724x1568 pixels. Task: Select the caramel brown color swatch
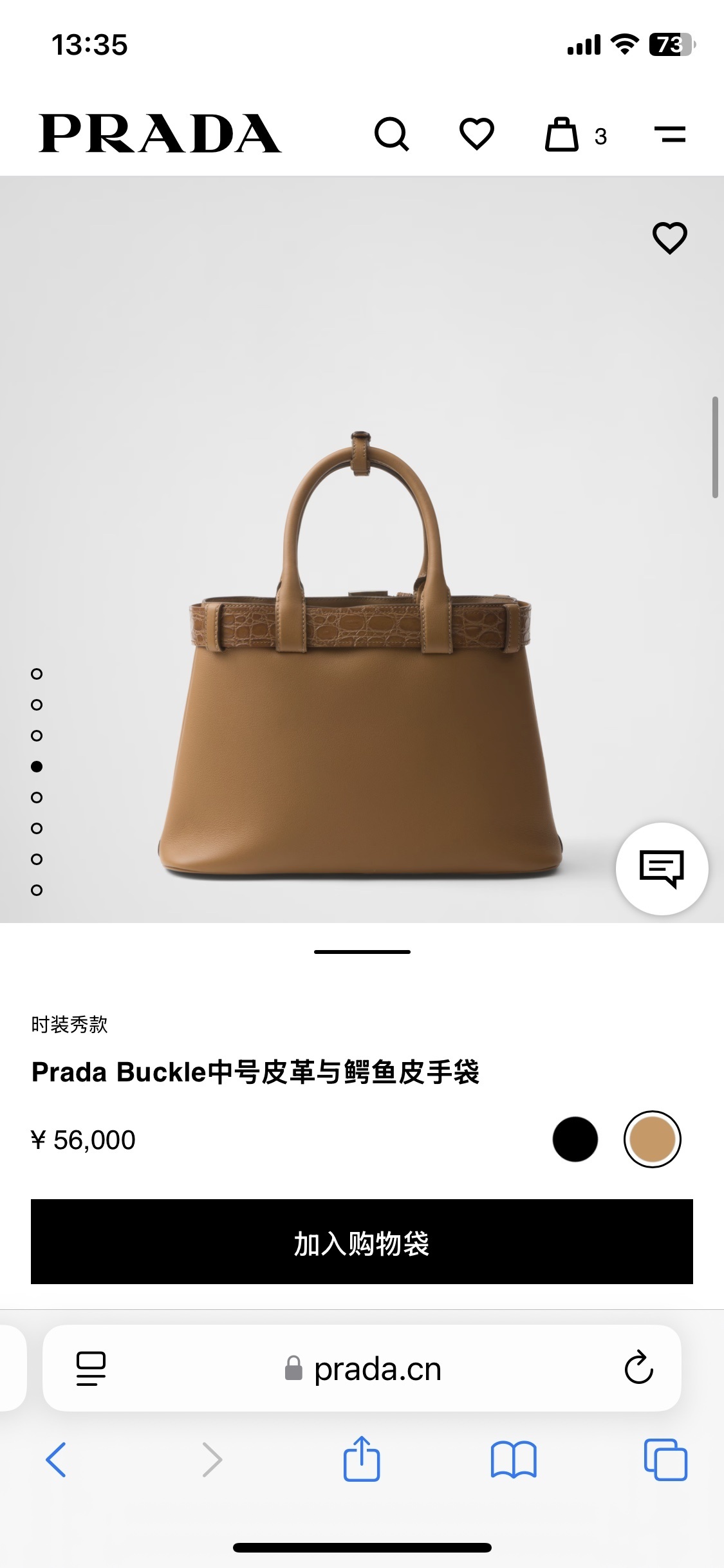652,1139
